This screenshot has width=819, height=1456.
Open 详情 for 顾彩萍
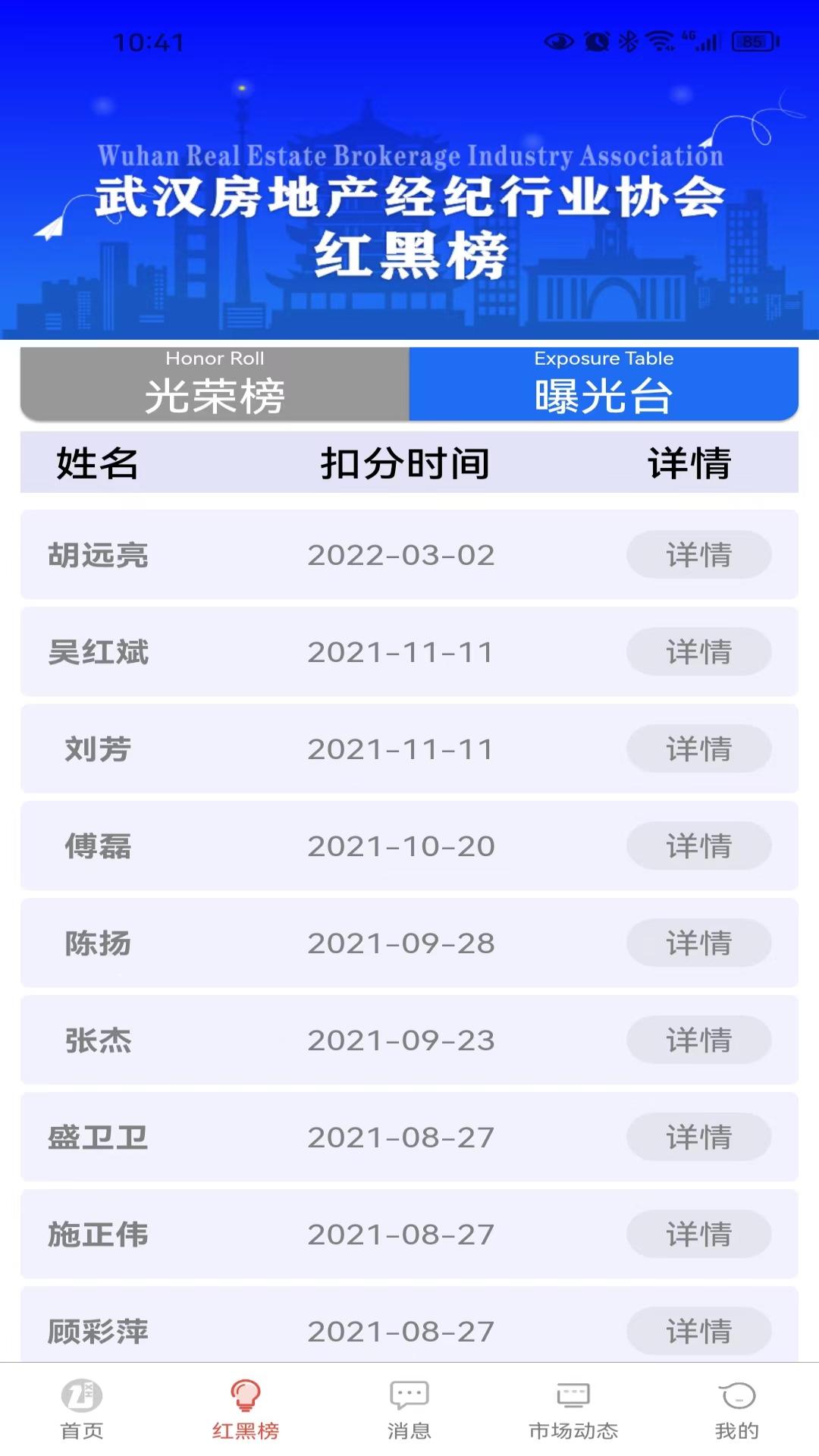[x=698, y=1331]
